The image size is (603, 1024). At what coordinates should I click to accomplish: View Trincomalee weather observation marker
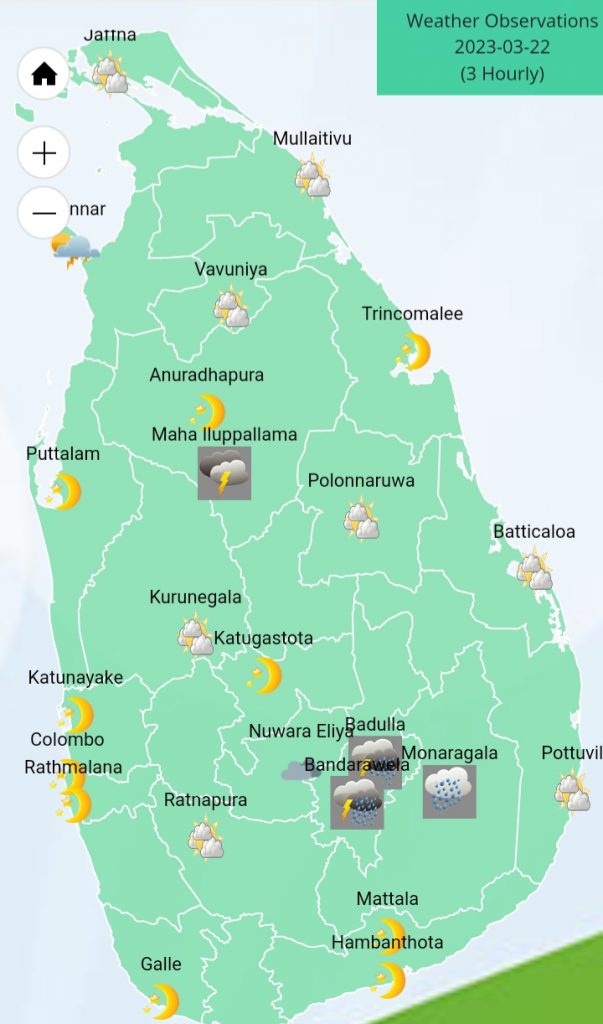pyautogui.click(x=413, y=351)
